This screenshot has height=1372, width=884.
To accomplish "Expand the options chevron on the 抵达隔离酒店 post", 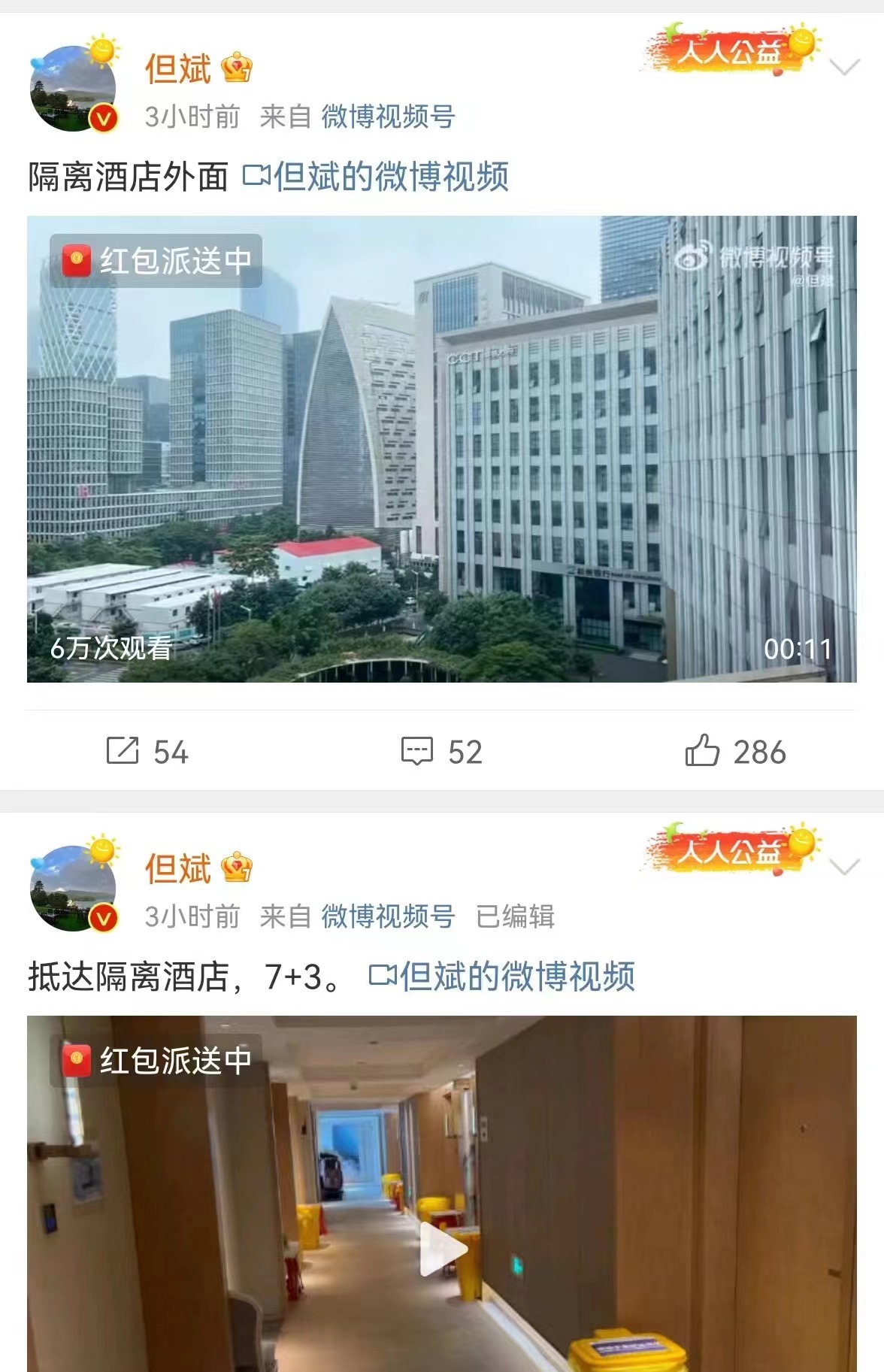I will 844,868.
